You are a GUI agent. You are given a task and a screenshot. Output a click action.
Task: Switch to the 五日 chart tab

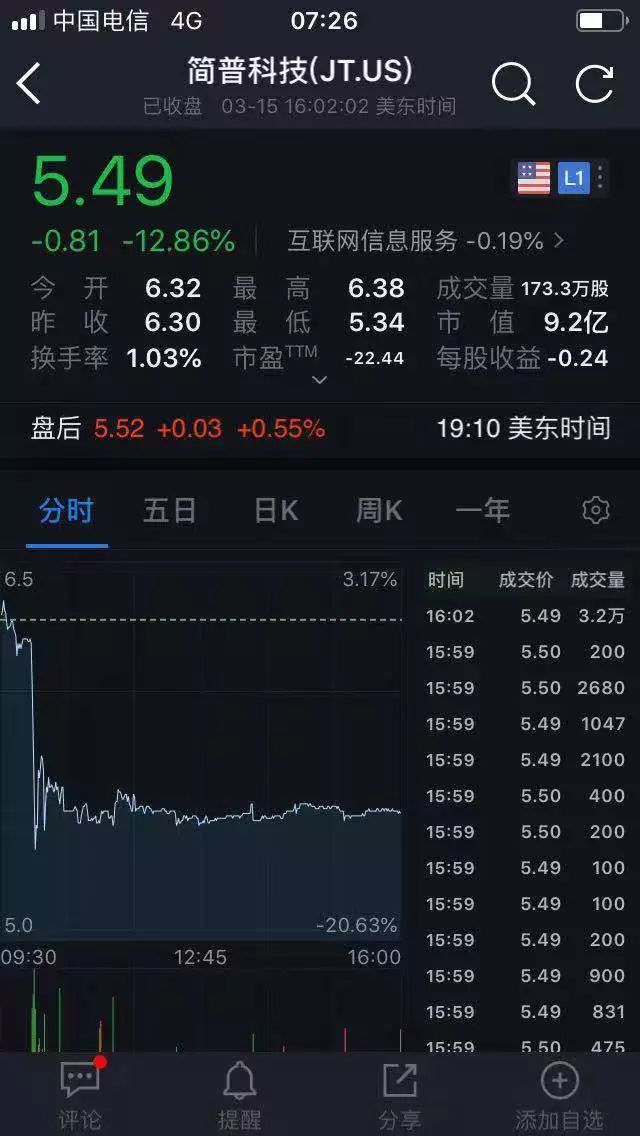click(x=170, y=511)
